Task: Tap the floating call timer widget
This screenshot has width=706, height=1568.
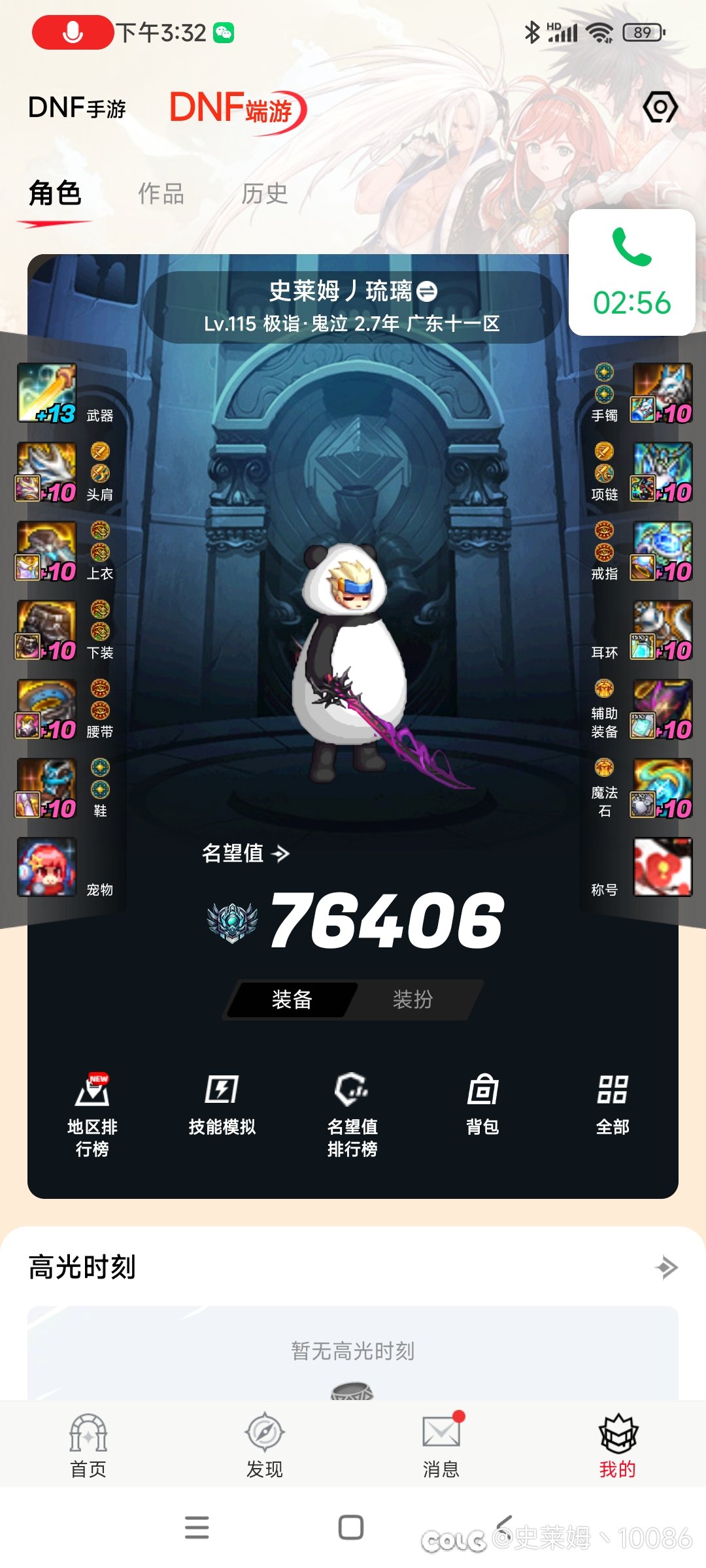Action: (x=631, y=273)
